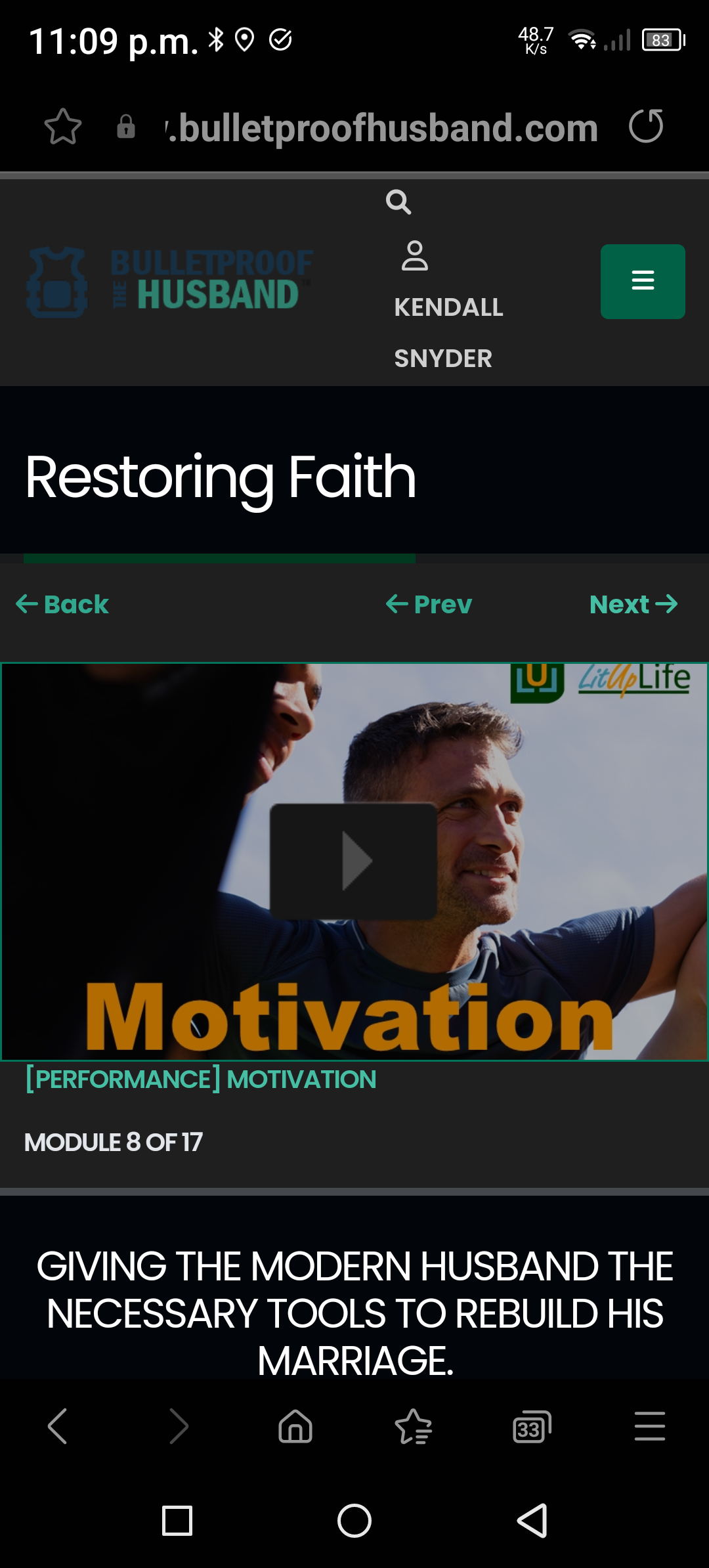
Task: Open the site search magnifier
Action: (x=398, y=202)
